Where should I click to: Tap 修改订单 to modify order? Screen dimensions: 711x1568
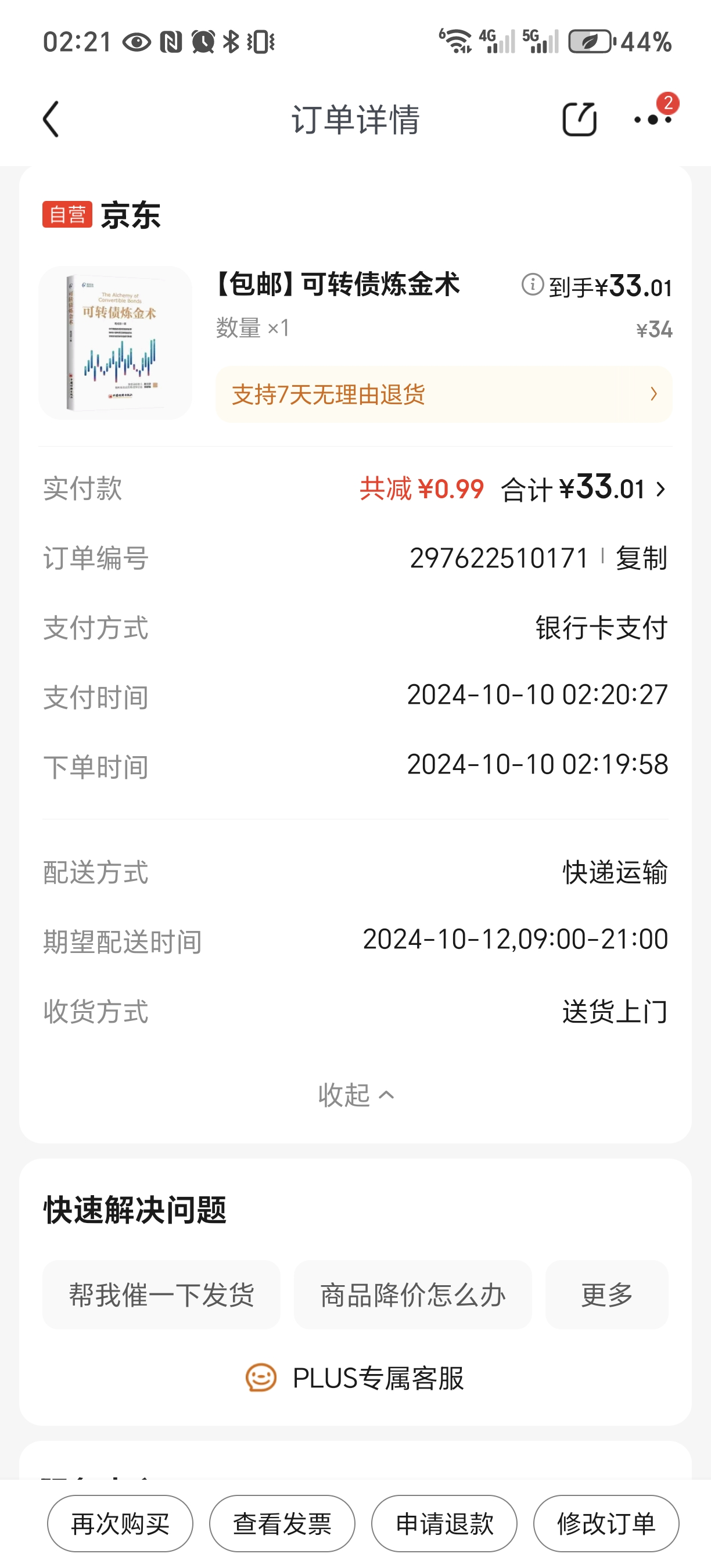606,1523
